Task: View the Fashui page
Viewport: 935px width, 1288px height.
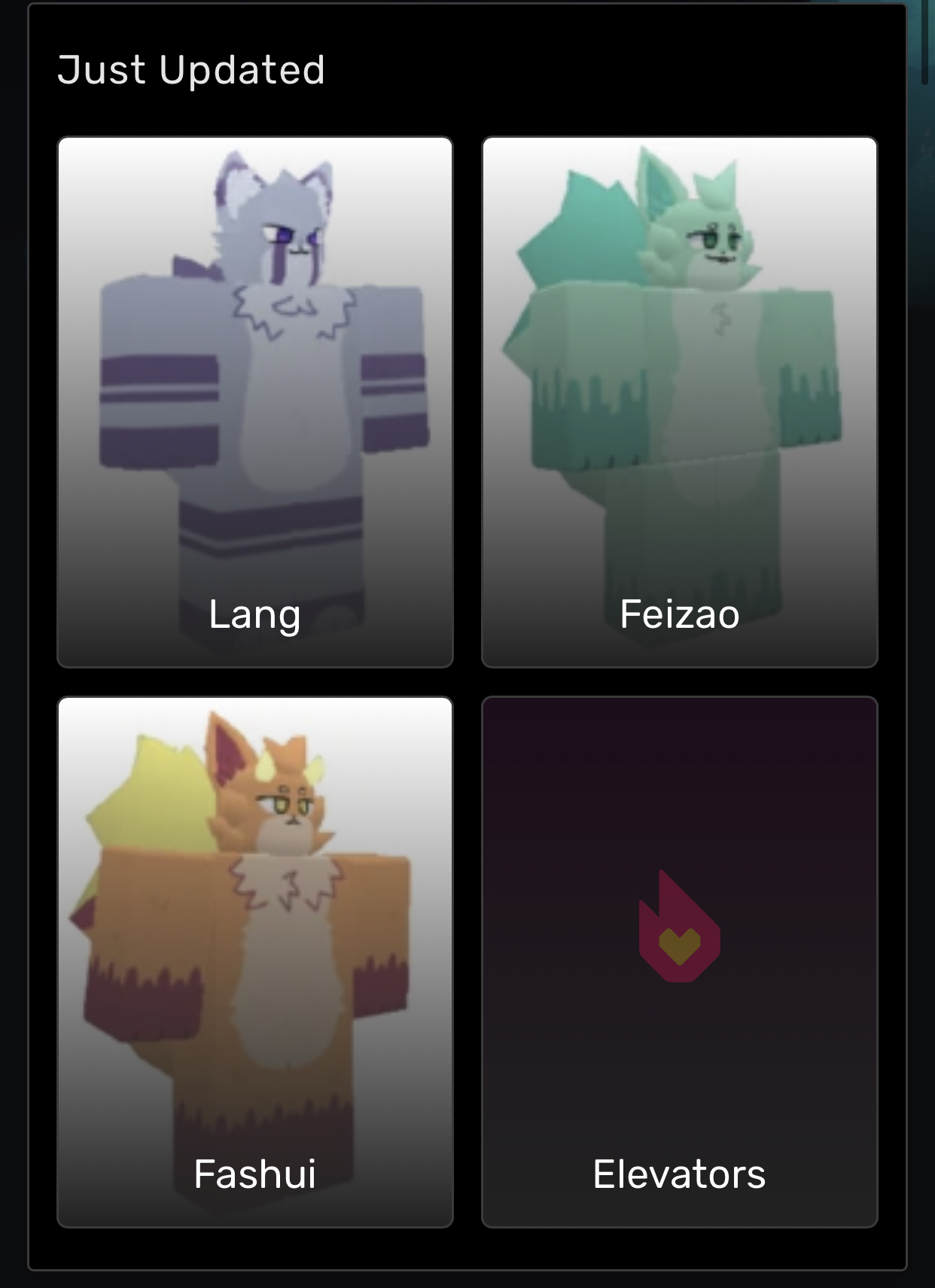Action: (x=255, y=962)
